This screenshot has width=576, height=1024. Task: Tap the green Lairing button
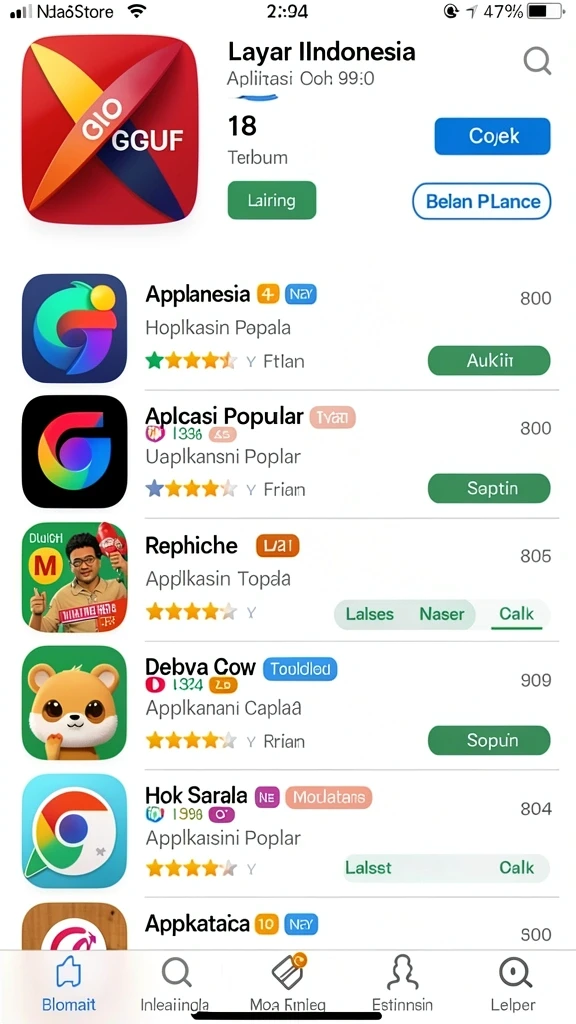[272, 200]
